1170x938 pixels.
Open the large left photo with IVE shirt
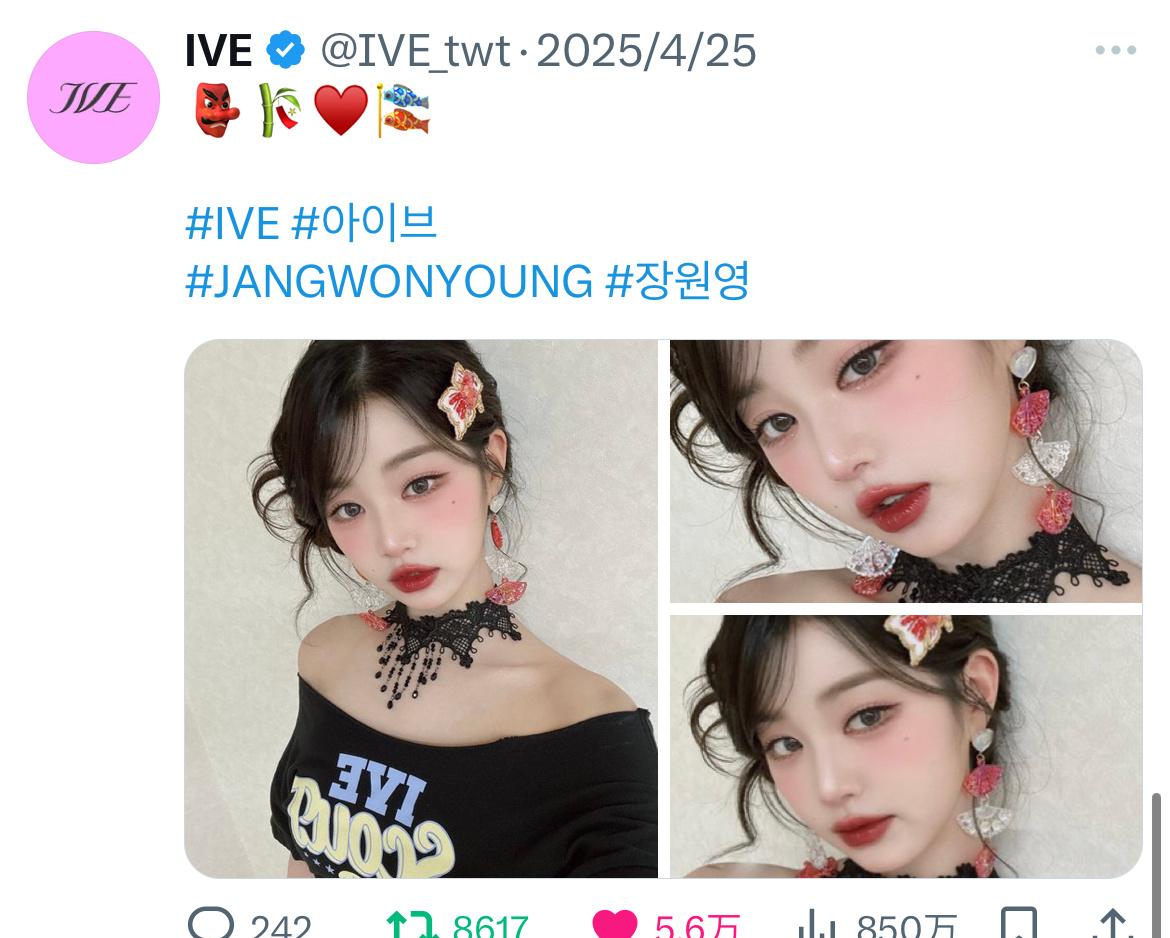coord(421,608)
